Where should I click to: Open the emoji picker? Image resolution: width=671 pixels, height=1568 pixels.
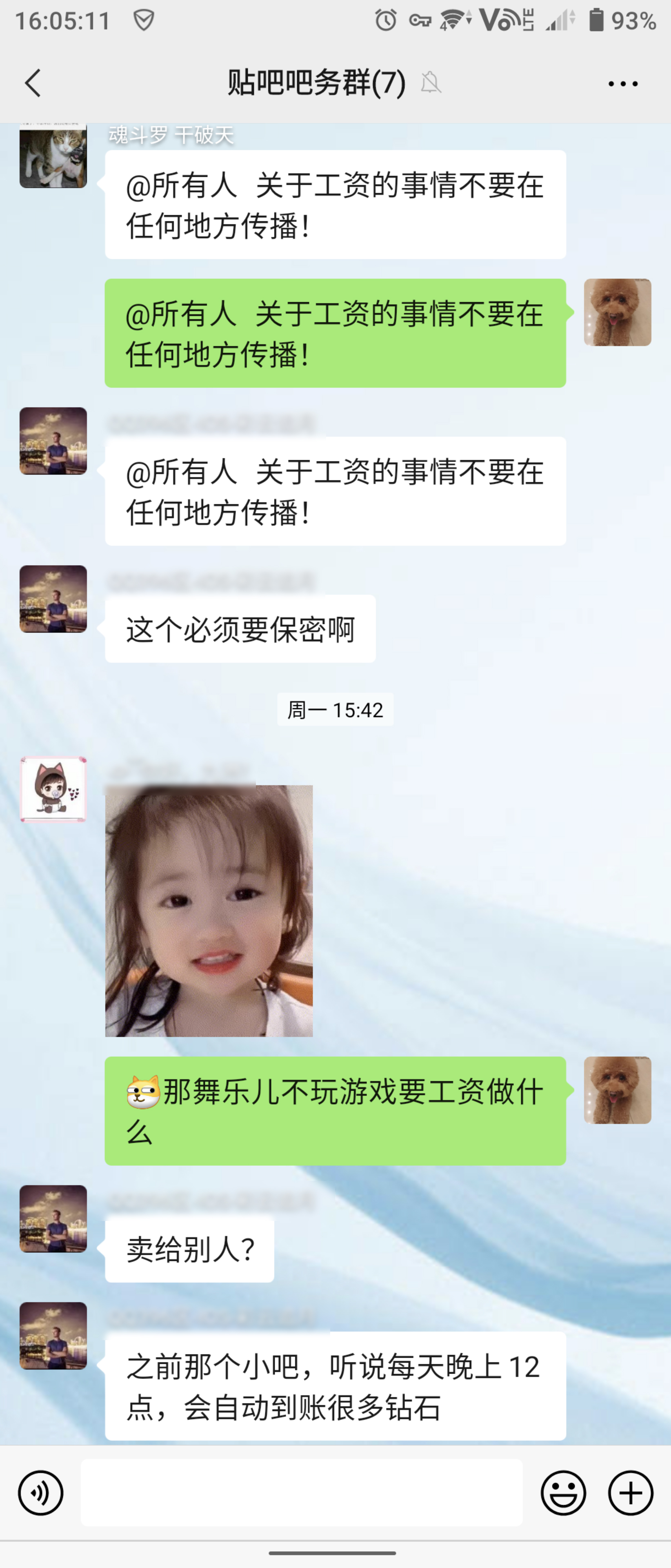[563, 1492]
